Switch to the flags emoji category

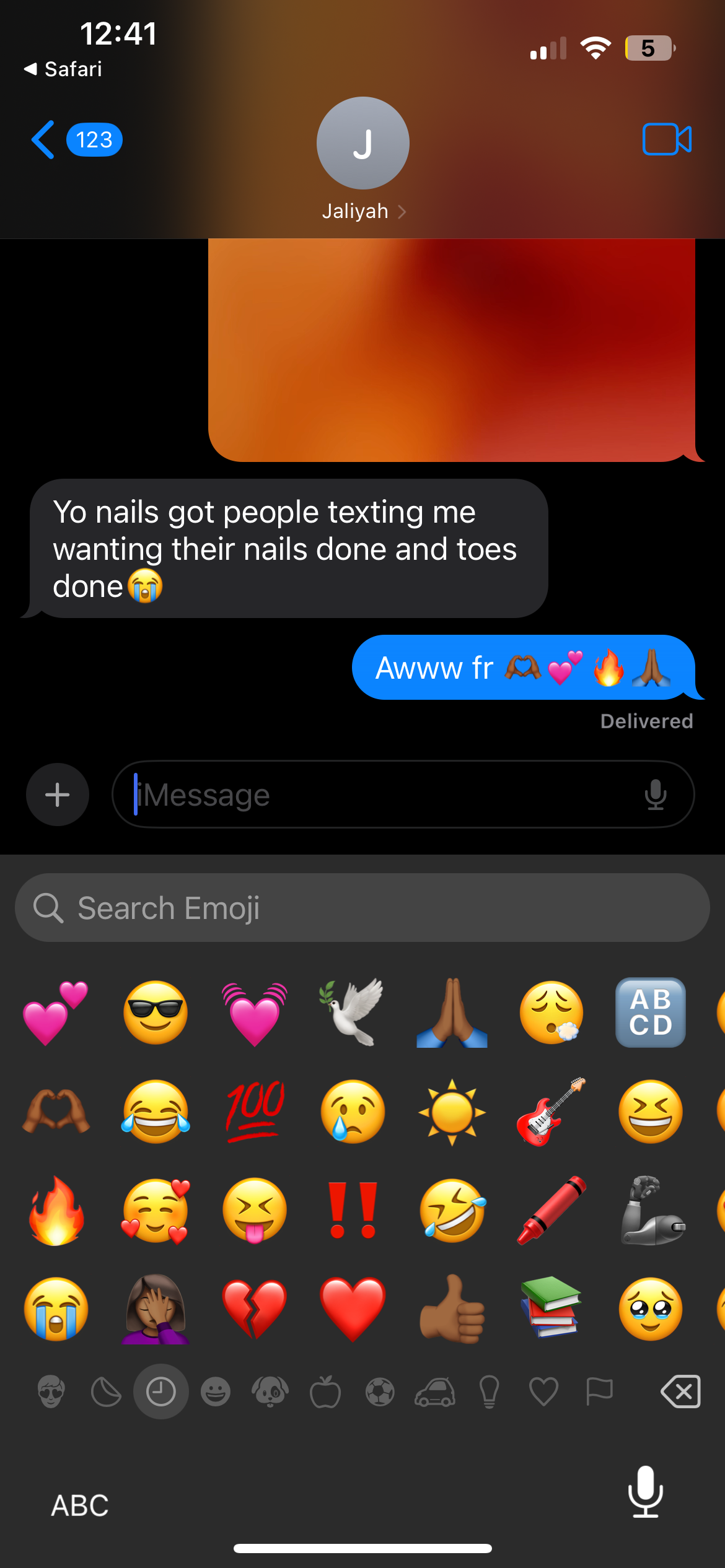pyautogui.click(x=599, y=1392)
